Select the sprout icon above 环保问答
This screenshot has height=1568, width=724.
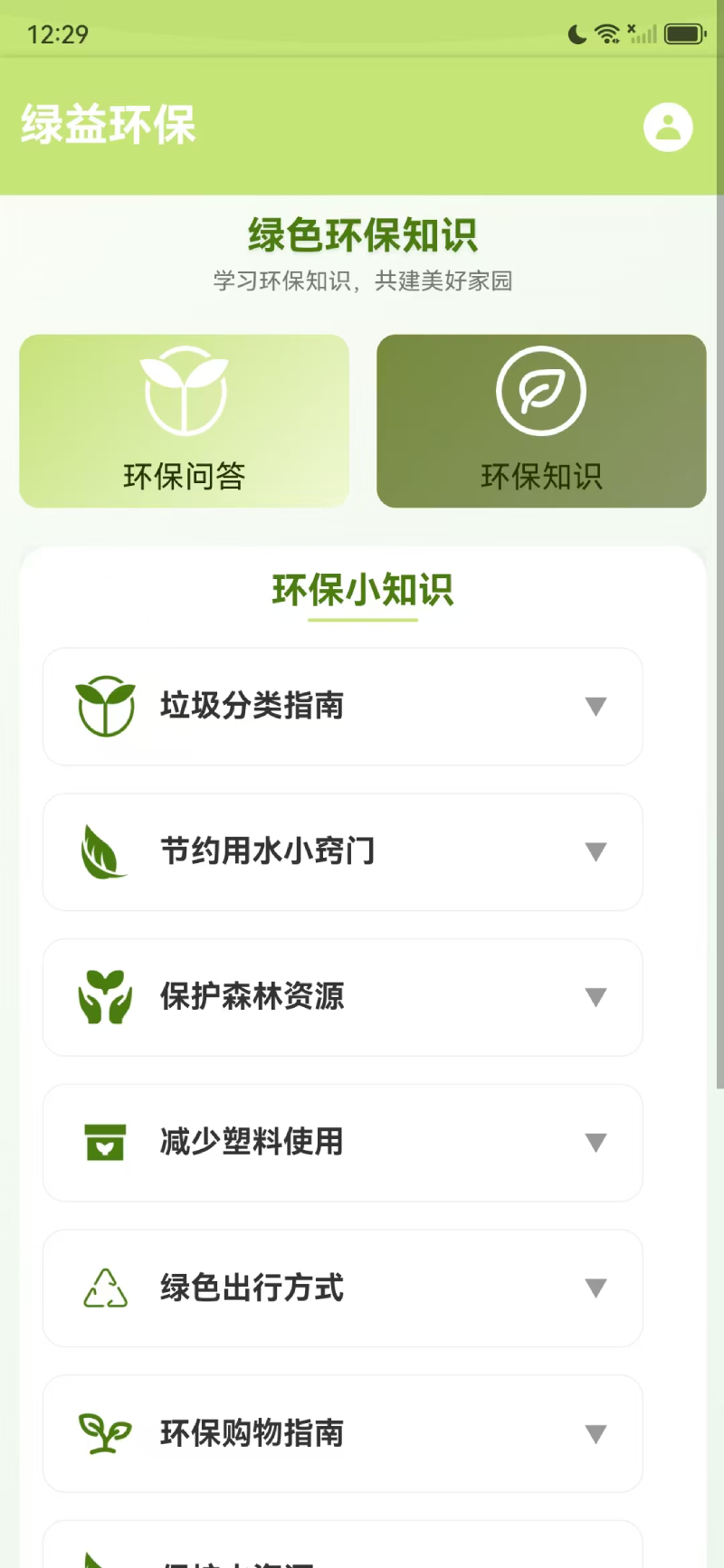click(x=185, y=391)
